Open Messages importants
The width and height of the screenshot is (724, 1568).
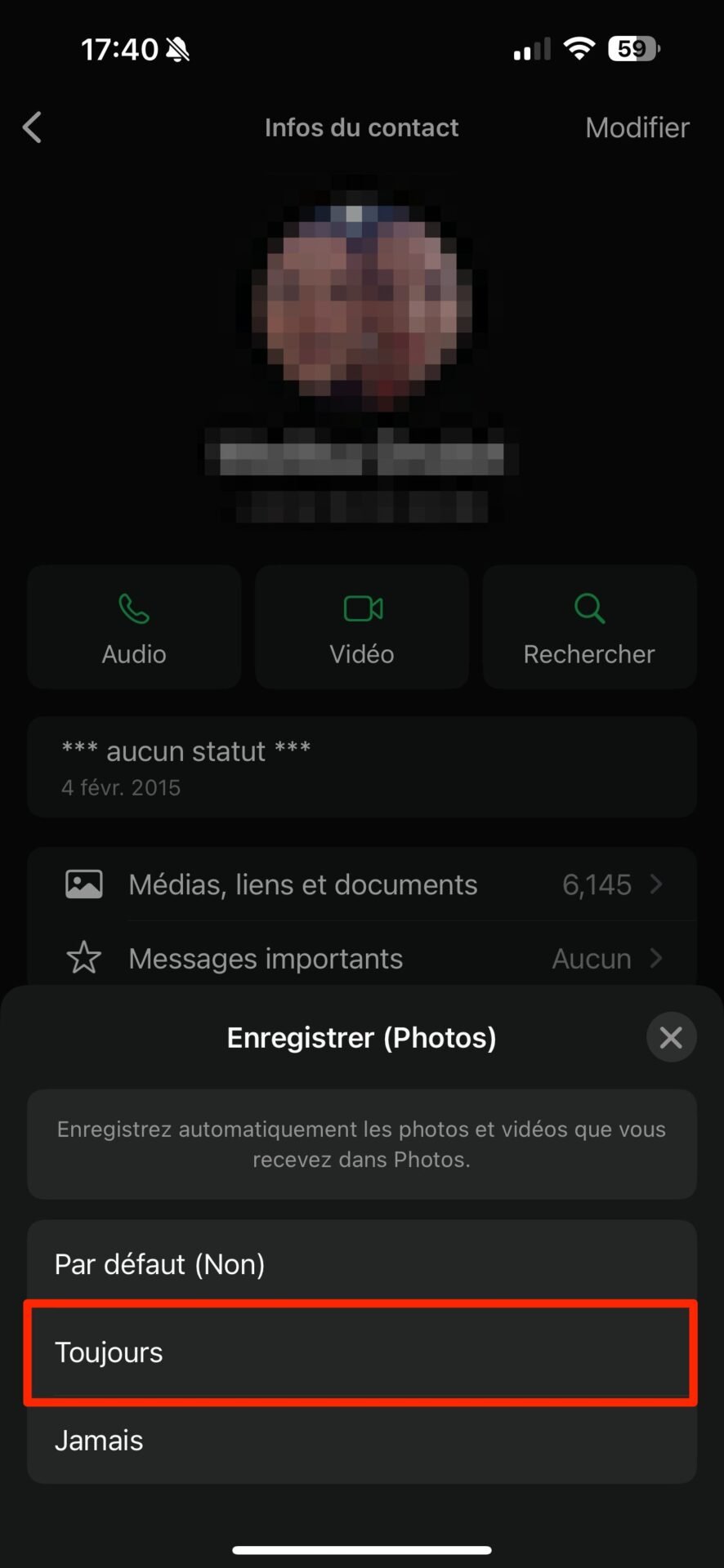[361, 958]
